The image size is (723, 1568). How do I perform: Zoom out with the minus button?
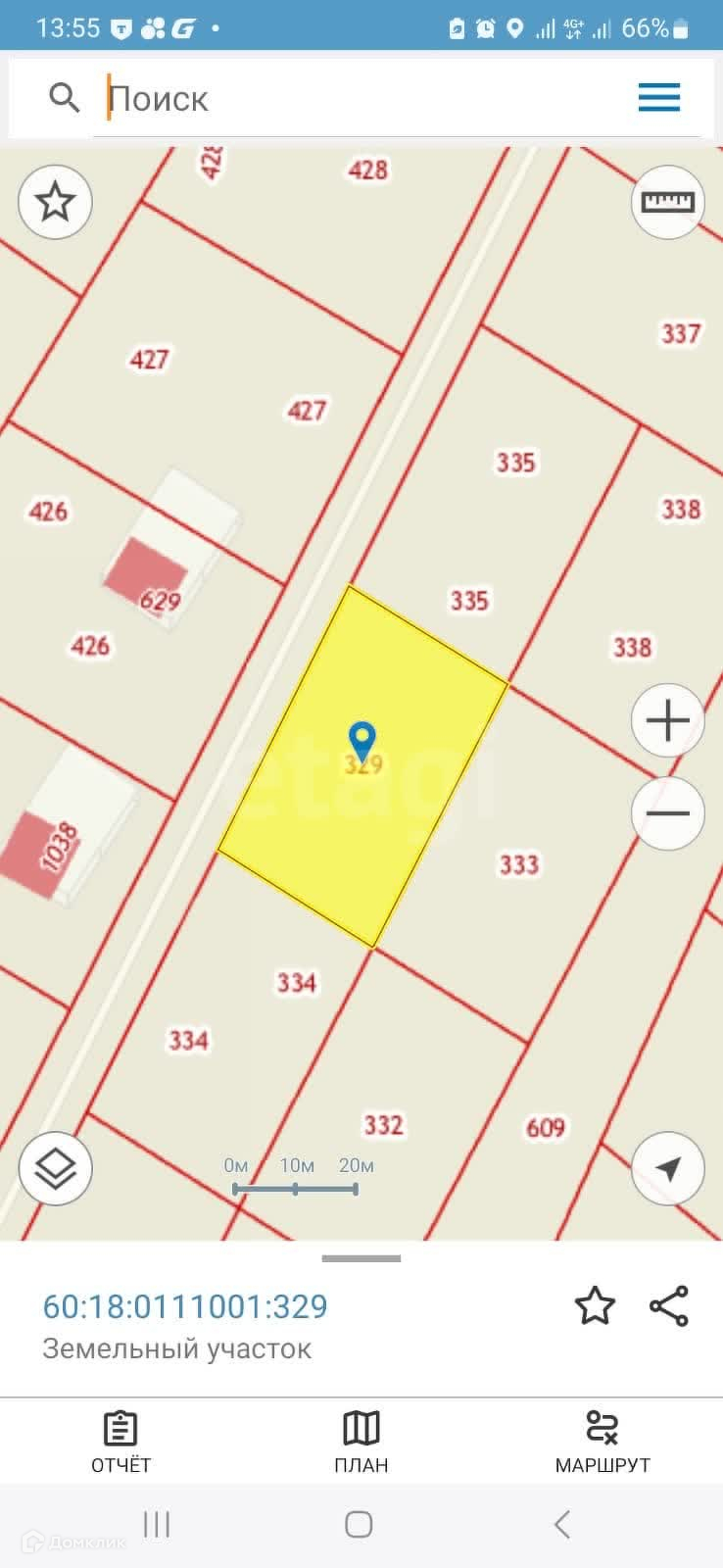point(667,813)
